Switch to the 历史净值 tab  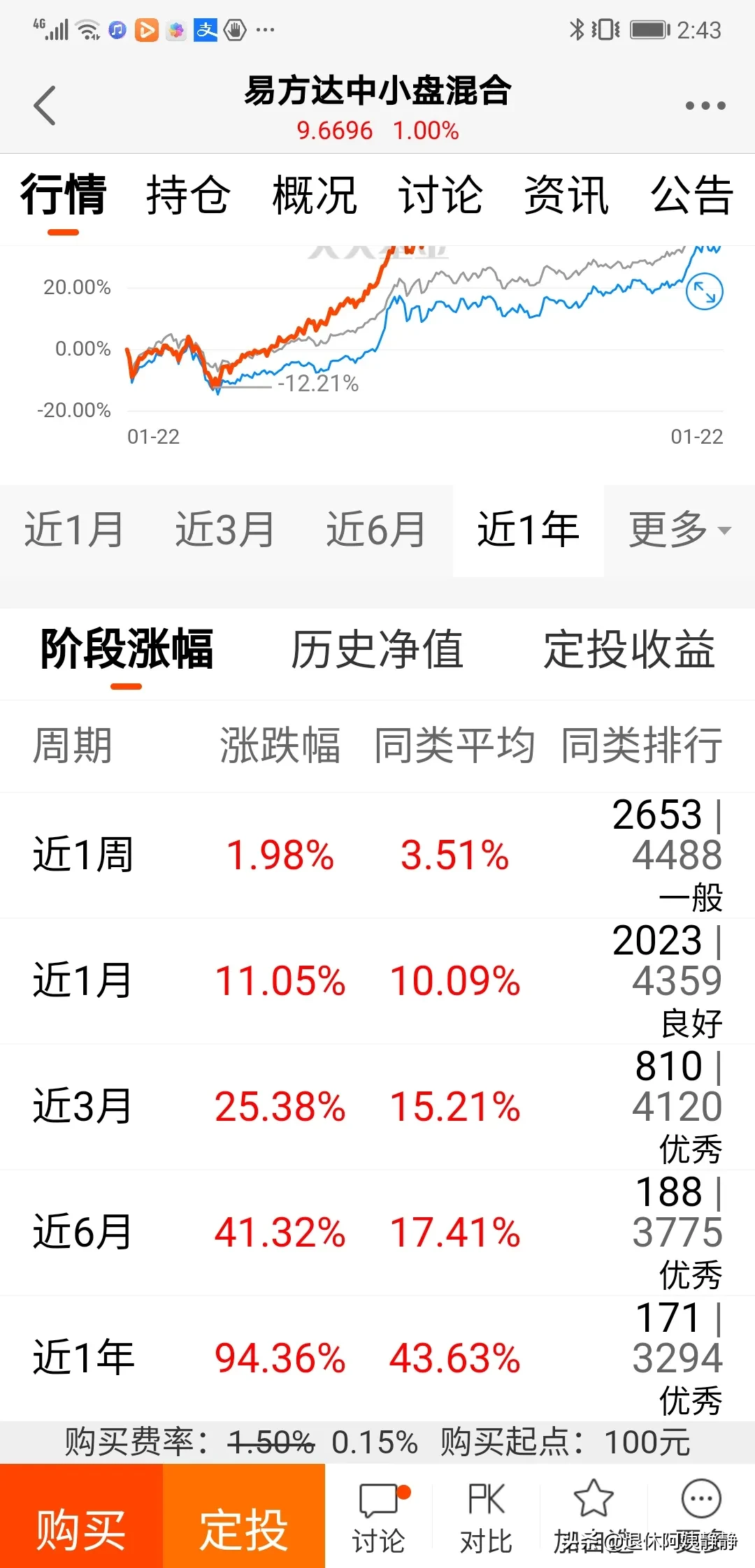tap(377, 650)
